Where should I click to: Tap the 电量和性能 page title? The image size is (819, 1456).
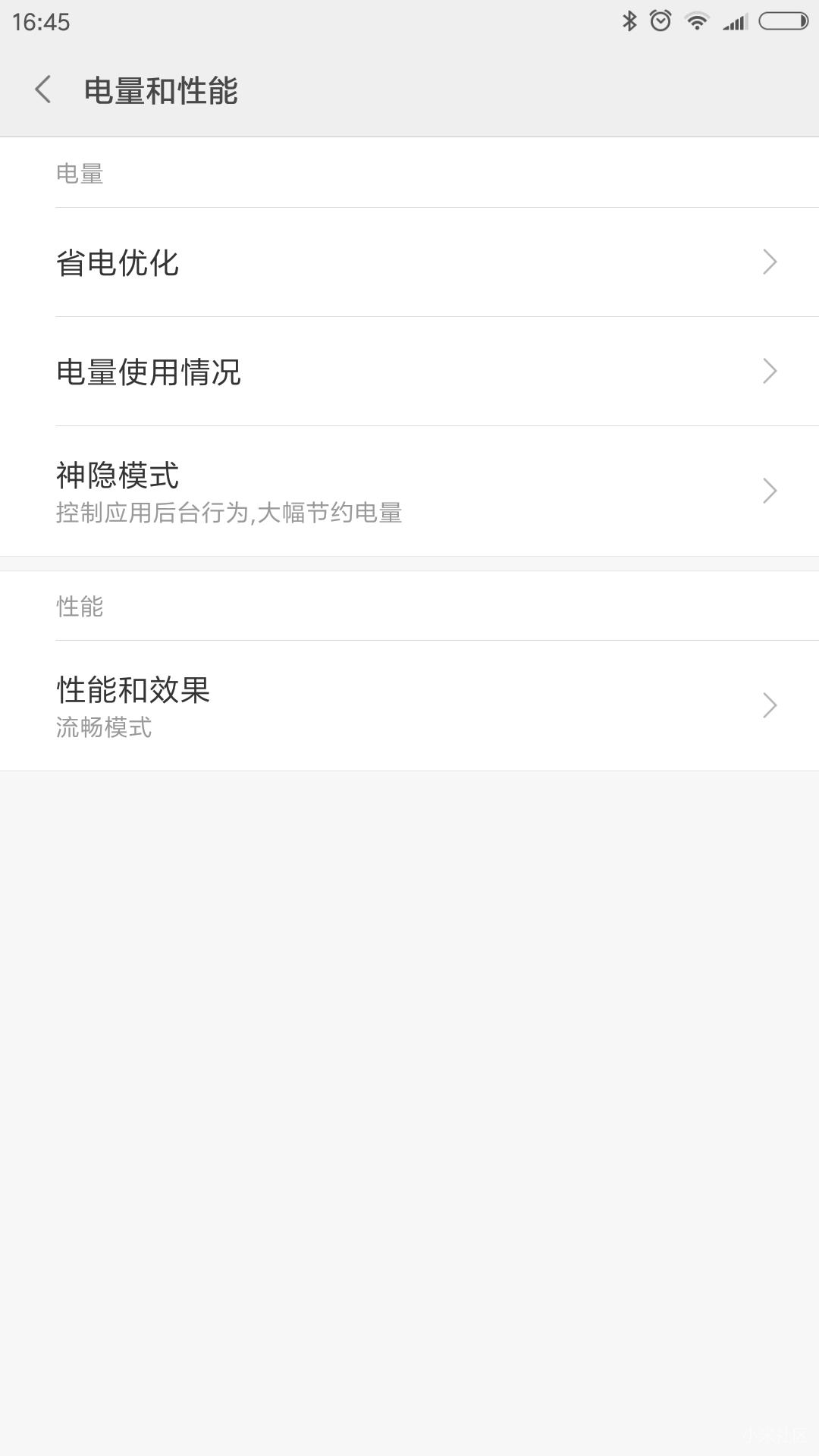click(x=162, y=91)
